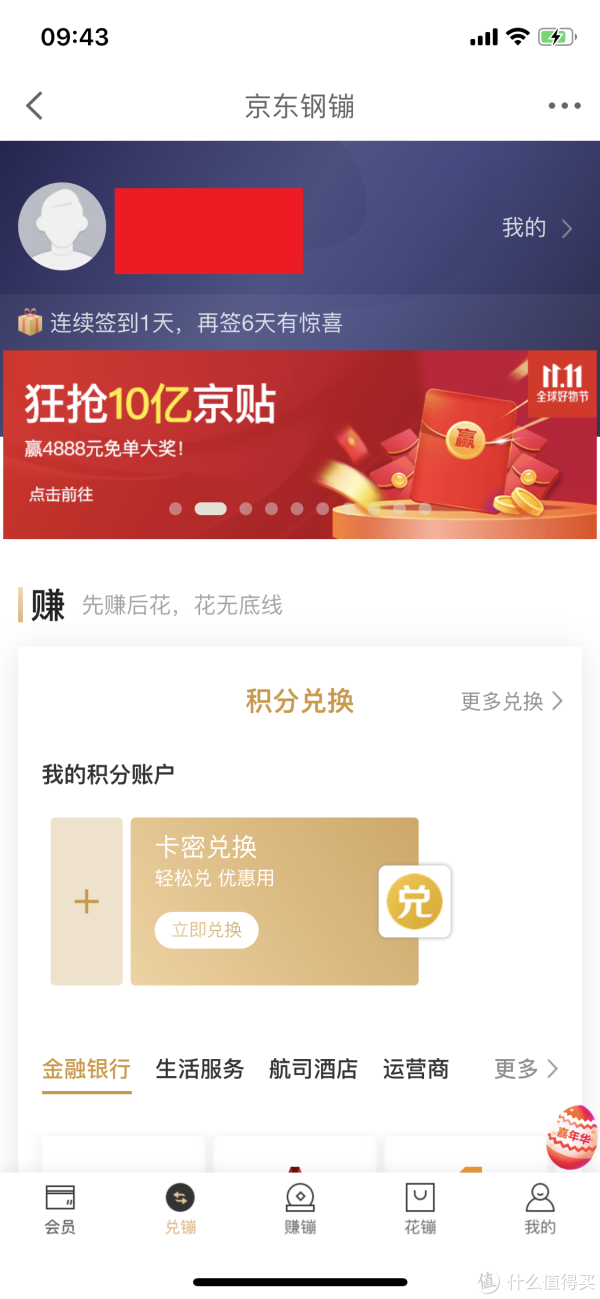View 更多兑换 options

pos(511,701)
